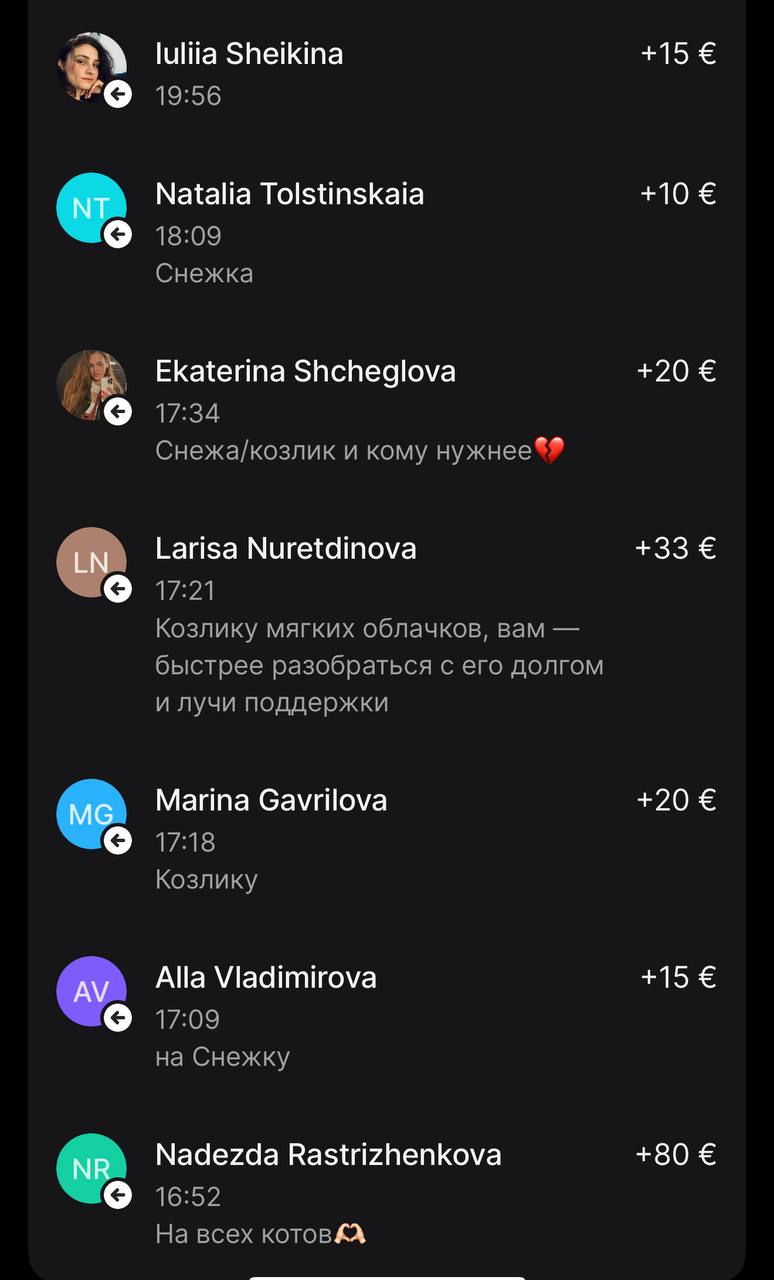Open Marina Gavrilova's +20 € transaction

point(386,838)
